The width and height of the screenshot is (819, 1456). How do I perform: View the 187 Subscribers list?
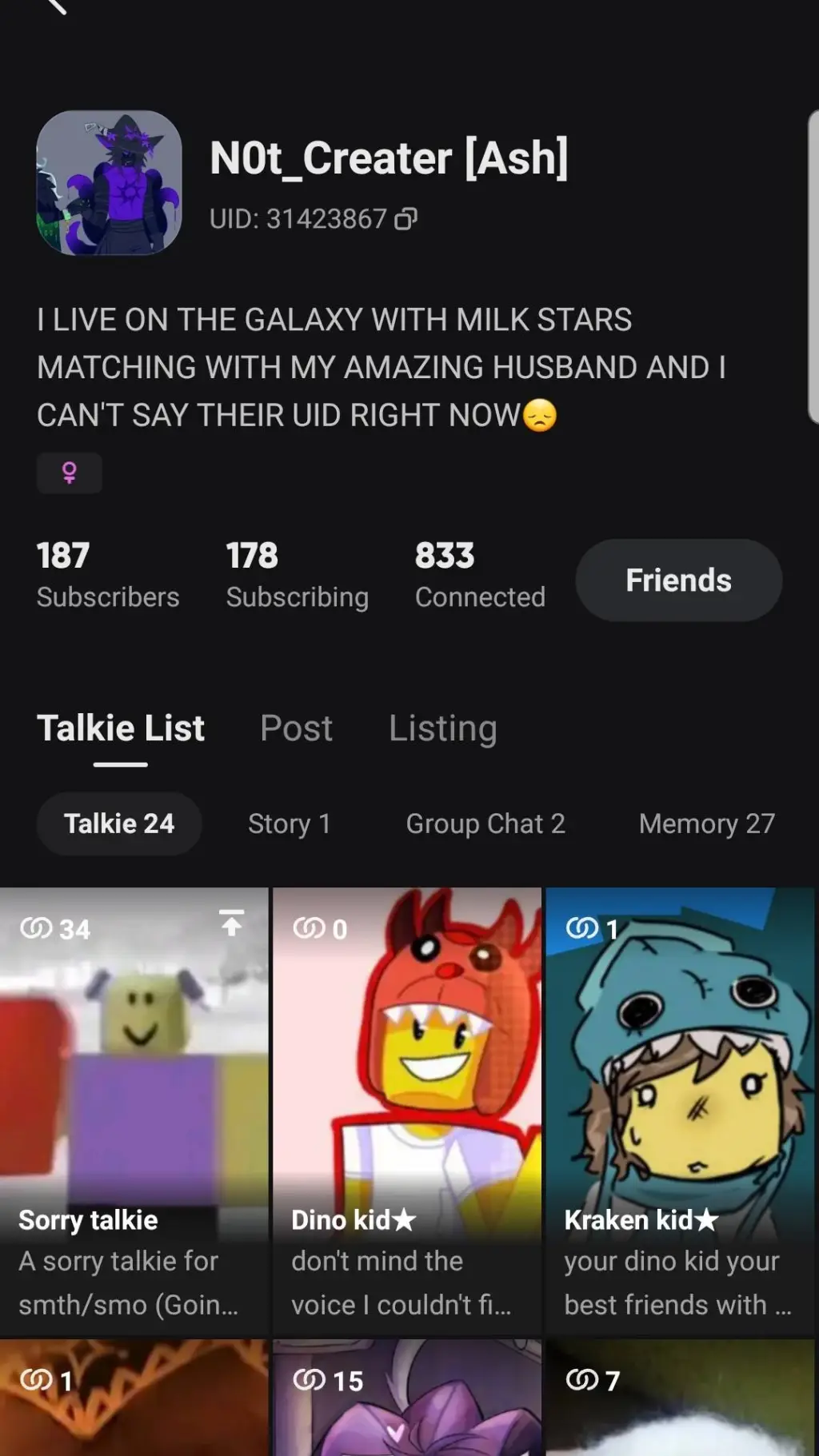pyautogui.click(x=108, y=576)
